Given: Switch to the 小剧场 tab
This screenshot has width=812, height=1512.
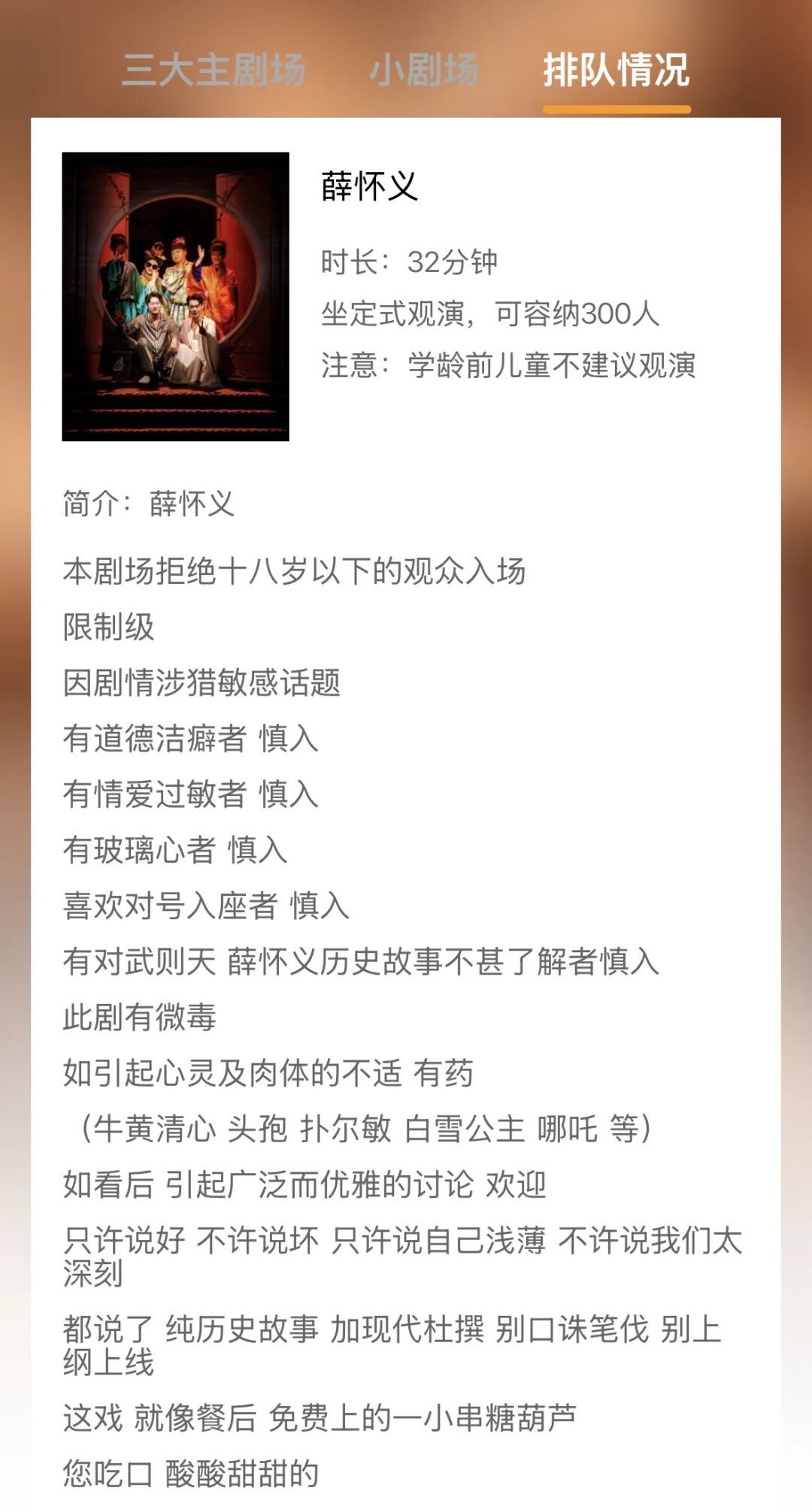Looking at the screenshot, I should click(423, 71).
